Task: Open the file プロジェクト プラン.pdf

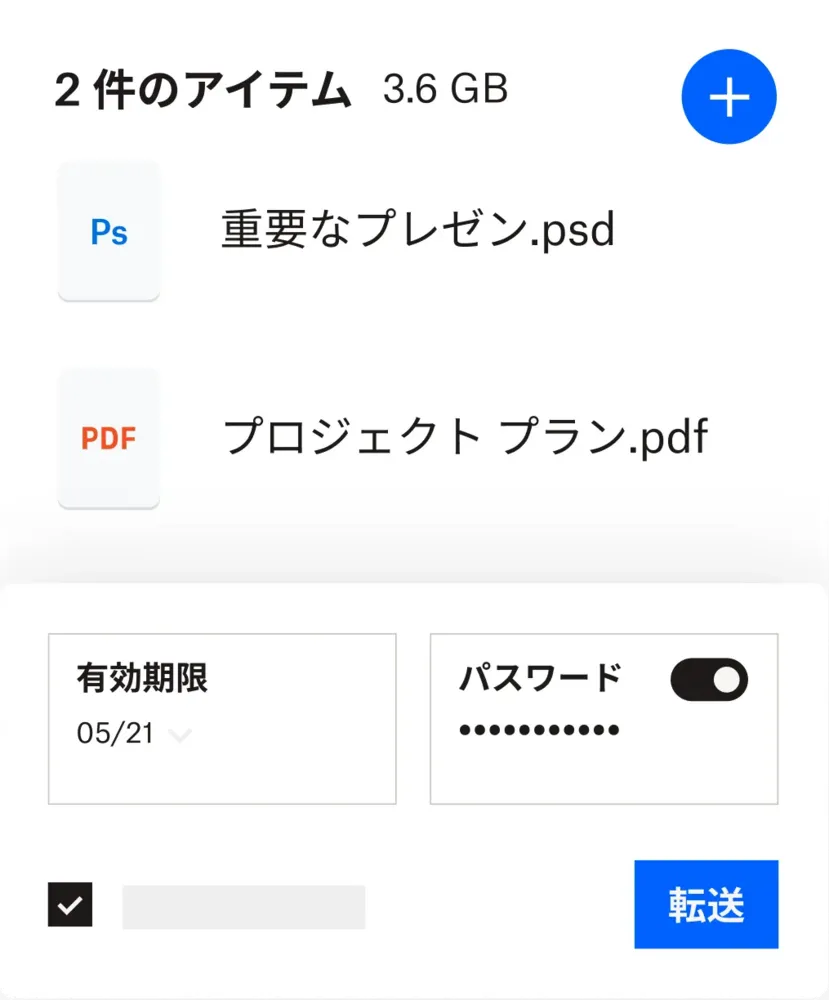Action: pos(465,438)
